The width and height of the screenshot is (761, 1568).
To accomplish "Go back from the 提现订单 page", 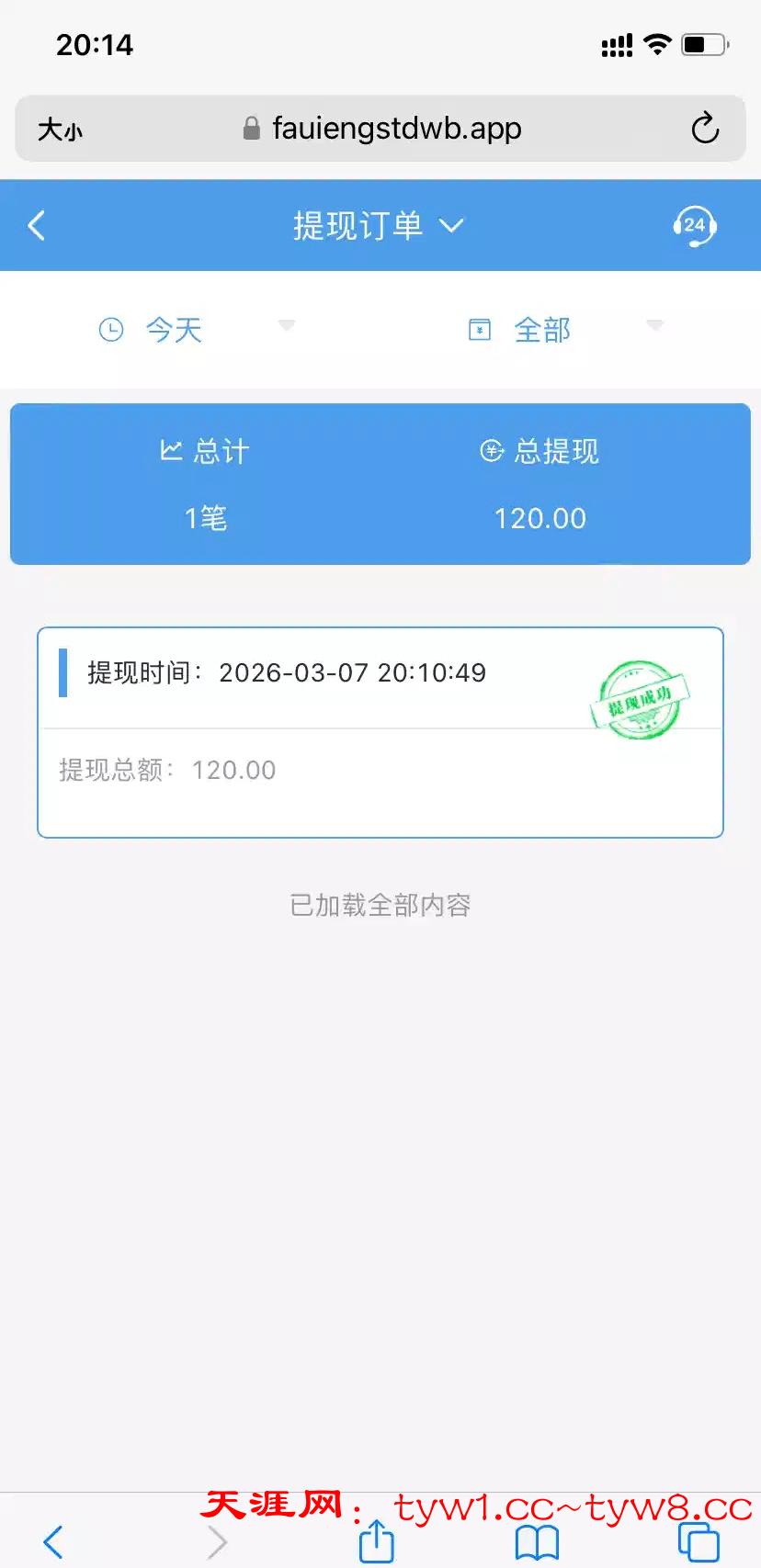I will 37,226.
